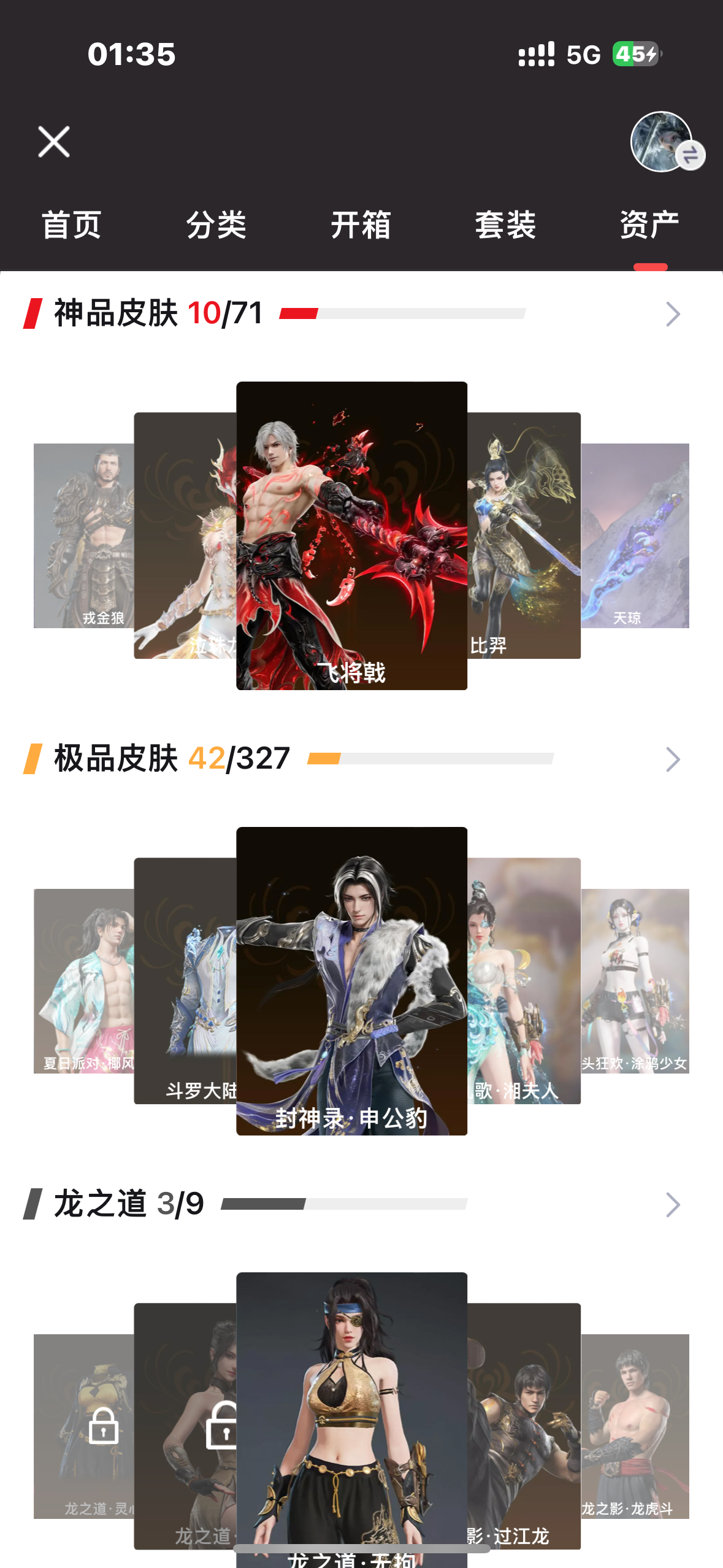Switch to the 分类 tab
The width and height of the screenshot is (723, 1568).
(216, 225)
